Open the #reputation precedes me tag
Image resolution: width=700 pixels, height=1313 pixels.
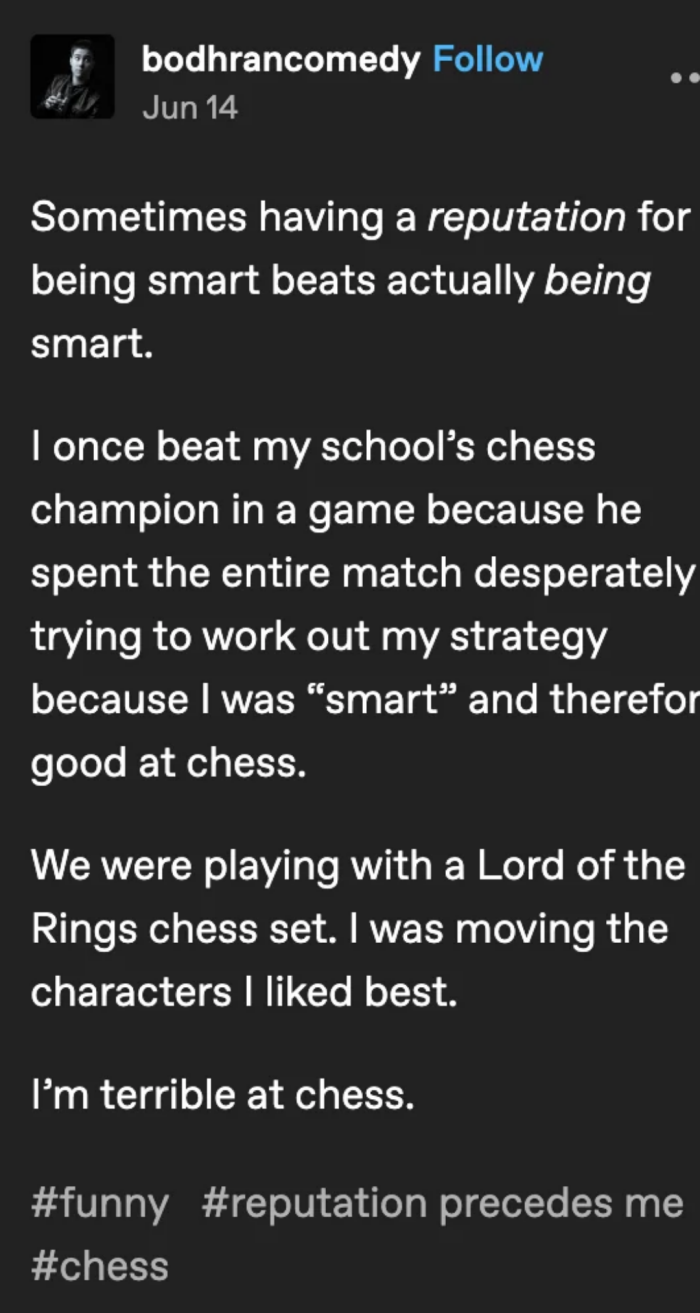pyautogui.click(x=442, y=1202)
